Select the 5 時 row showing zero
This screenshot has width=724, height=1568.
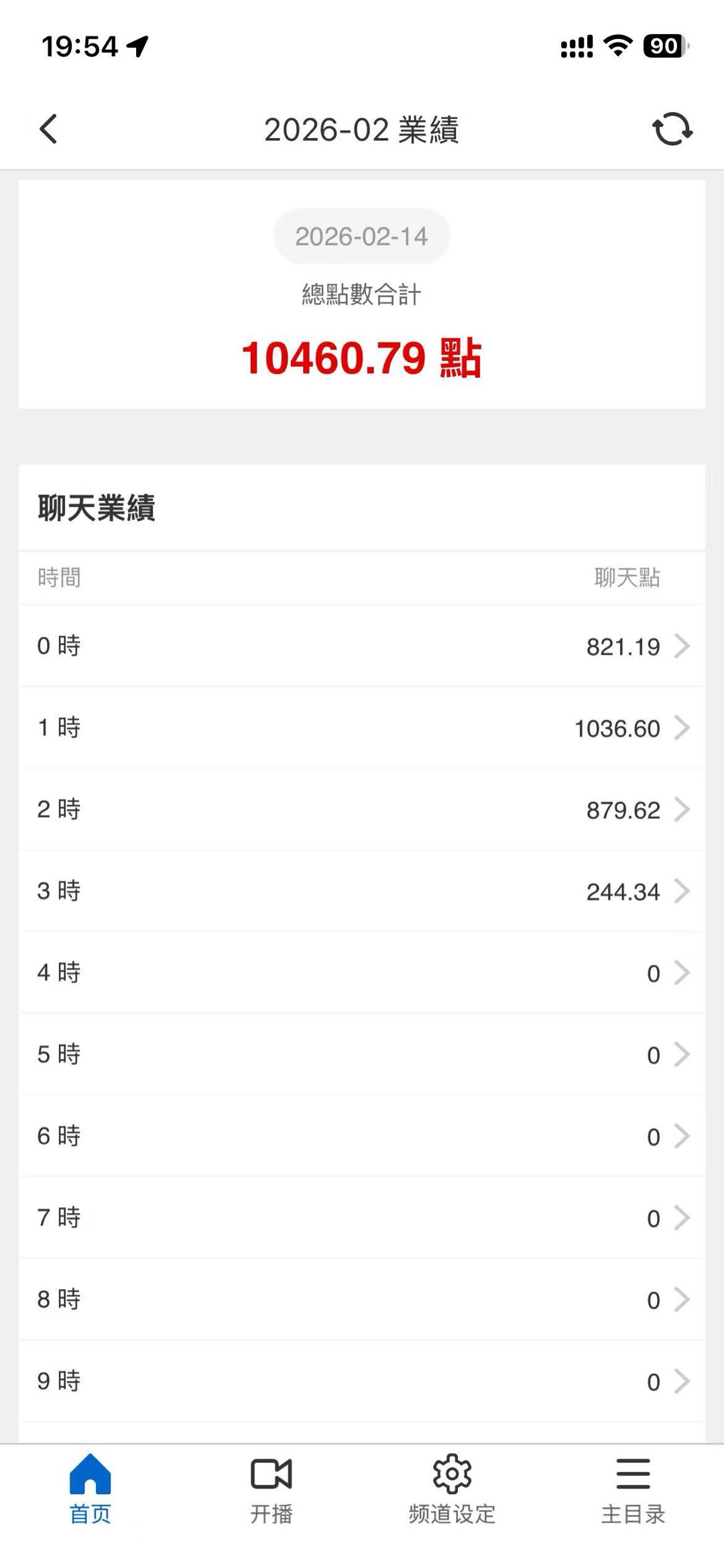pos(362,1054)
